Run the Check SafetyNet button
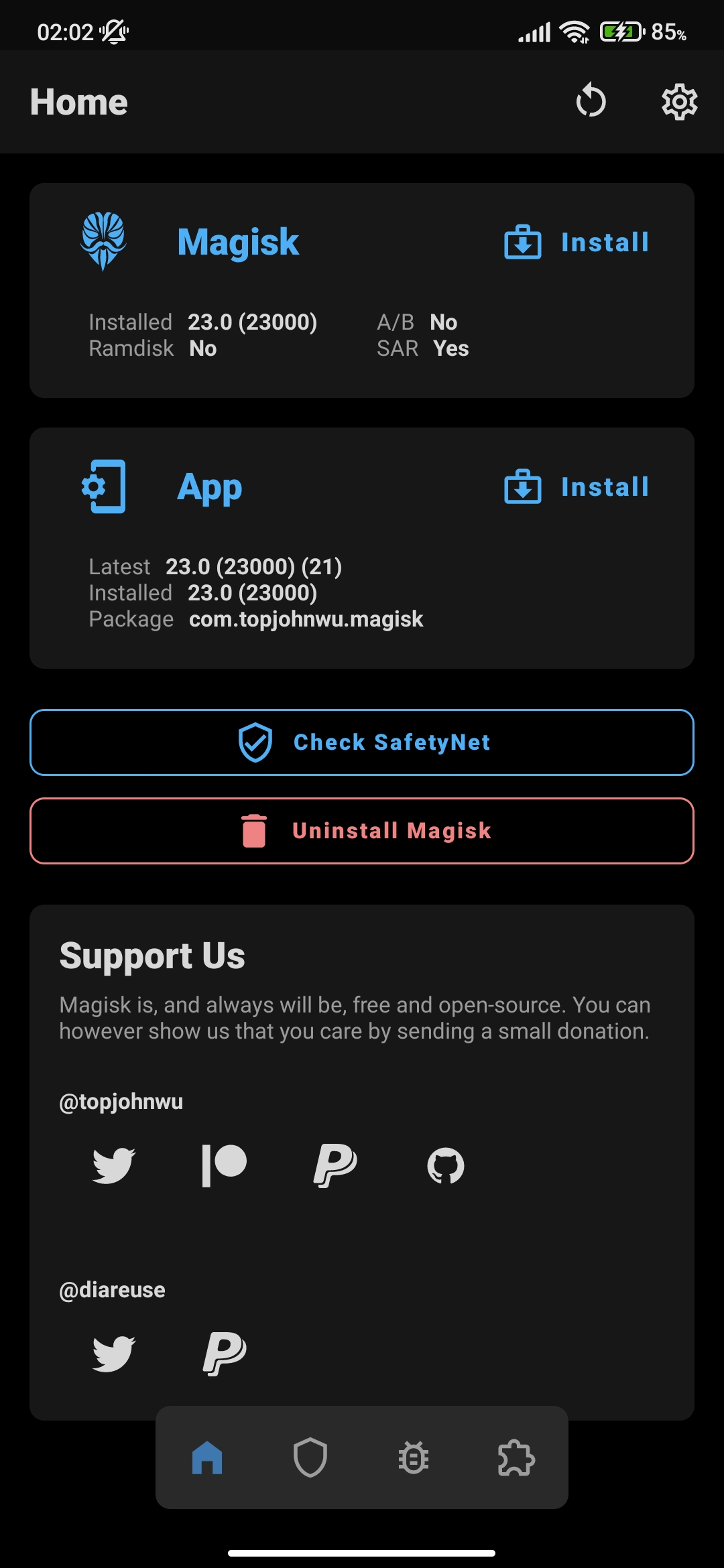The height and width of the screenshot is (1568, 724). click(362, 742)
